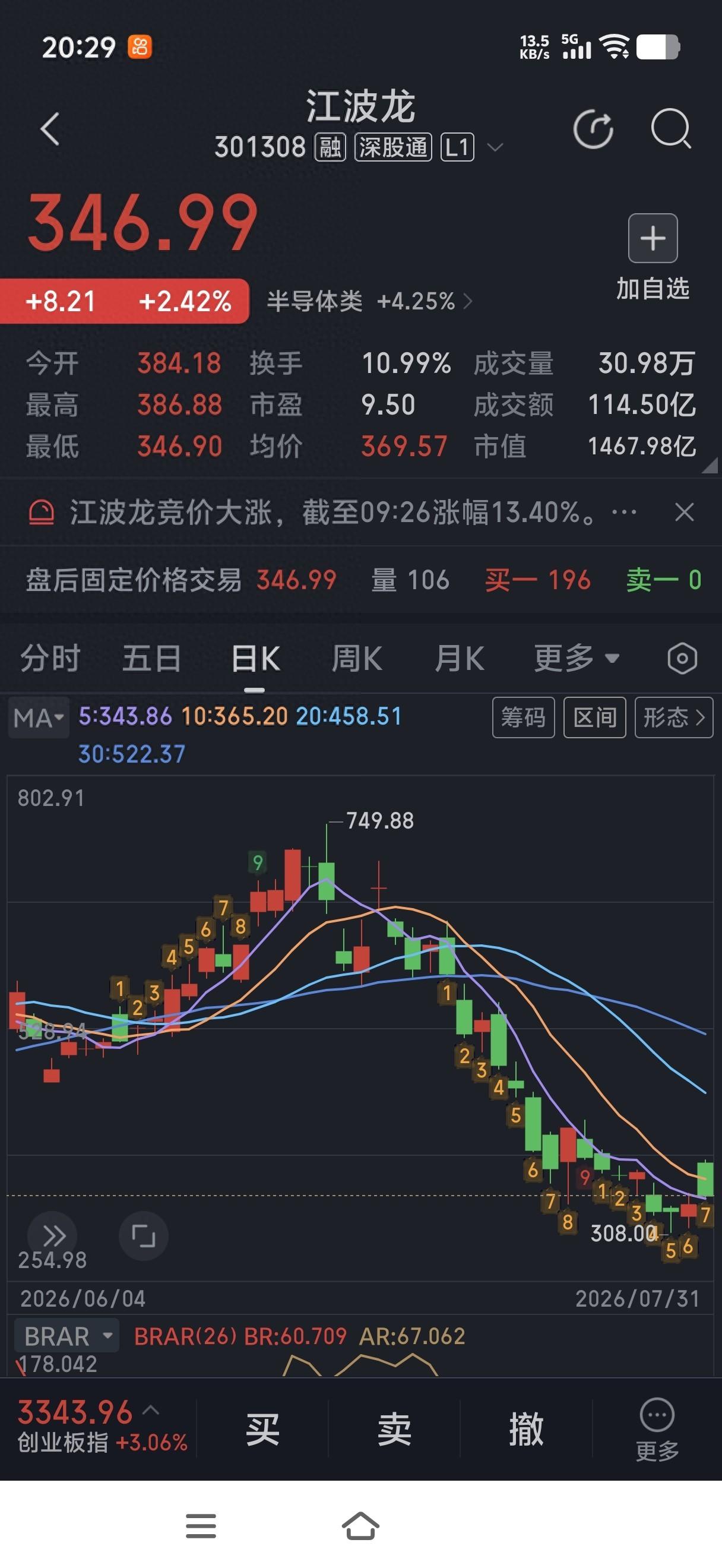Select the 月K chart tab
This screenshot has height=1568, width=722.
coord(459,658)
